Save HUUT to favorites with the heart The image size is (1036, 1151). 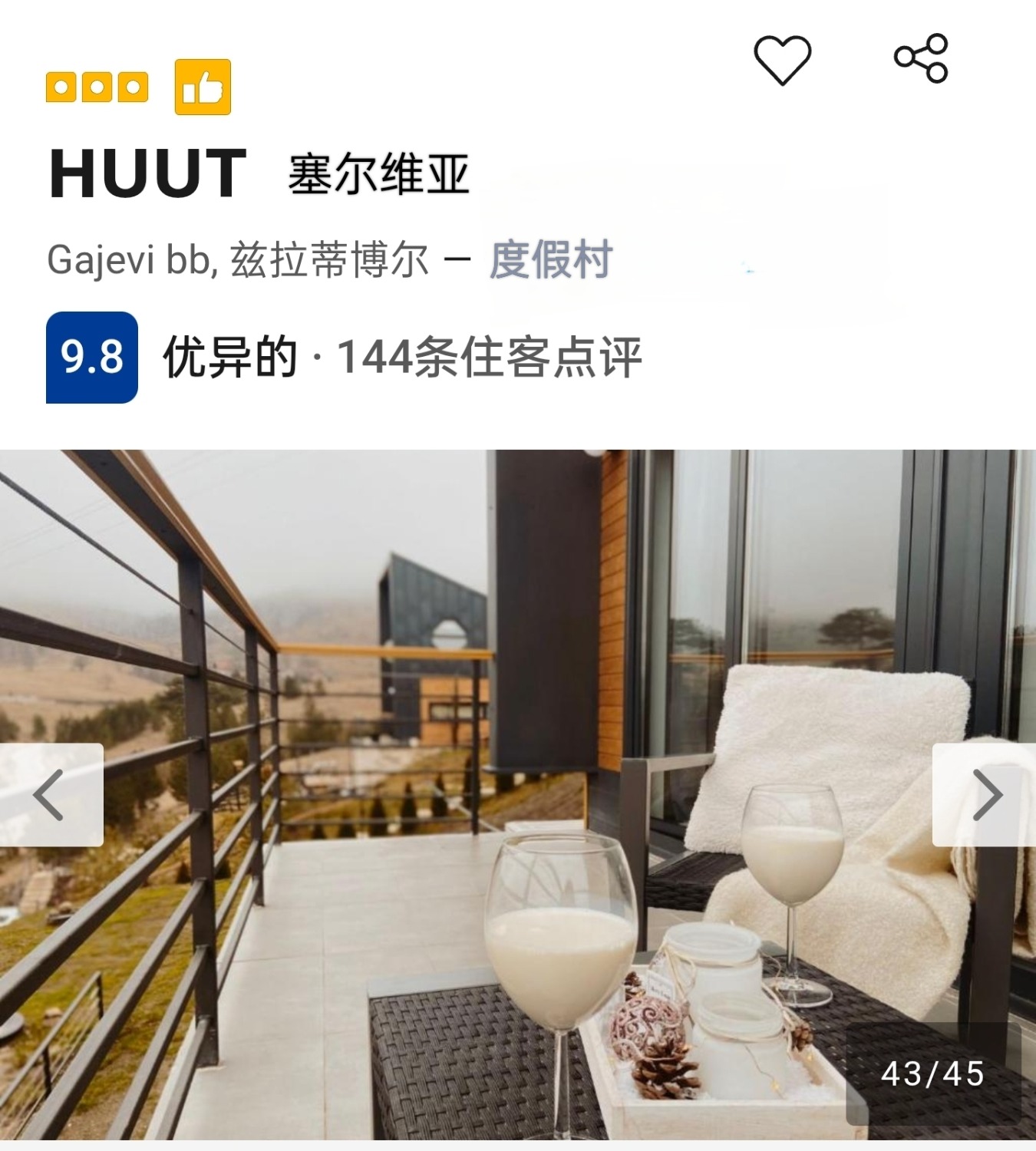782,59
